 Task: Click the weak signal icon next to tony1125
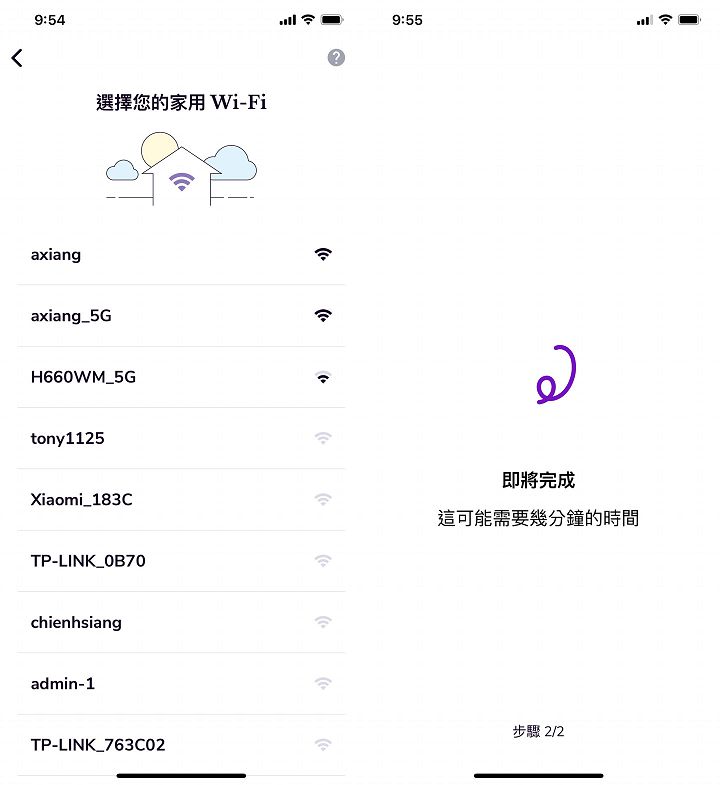pyautogui.click(x=322, y=438)
